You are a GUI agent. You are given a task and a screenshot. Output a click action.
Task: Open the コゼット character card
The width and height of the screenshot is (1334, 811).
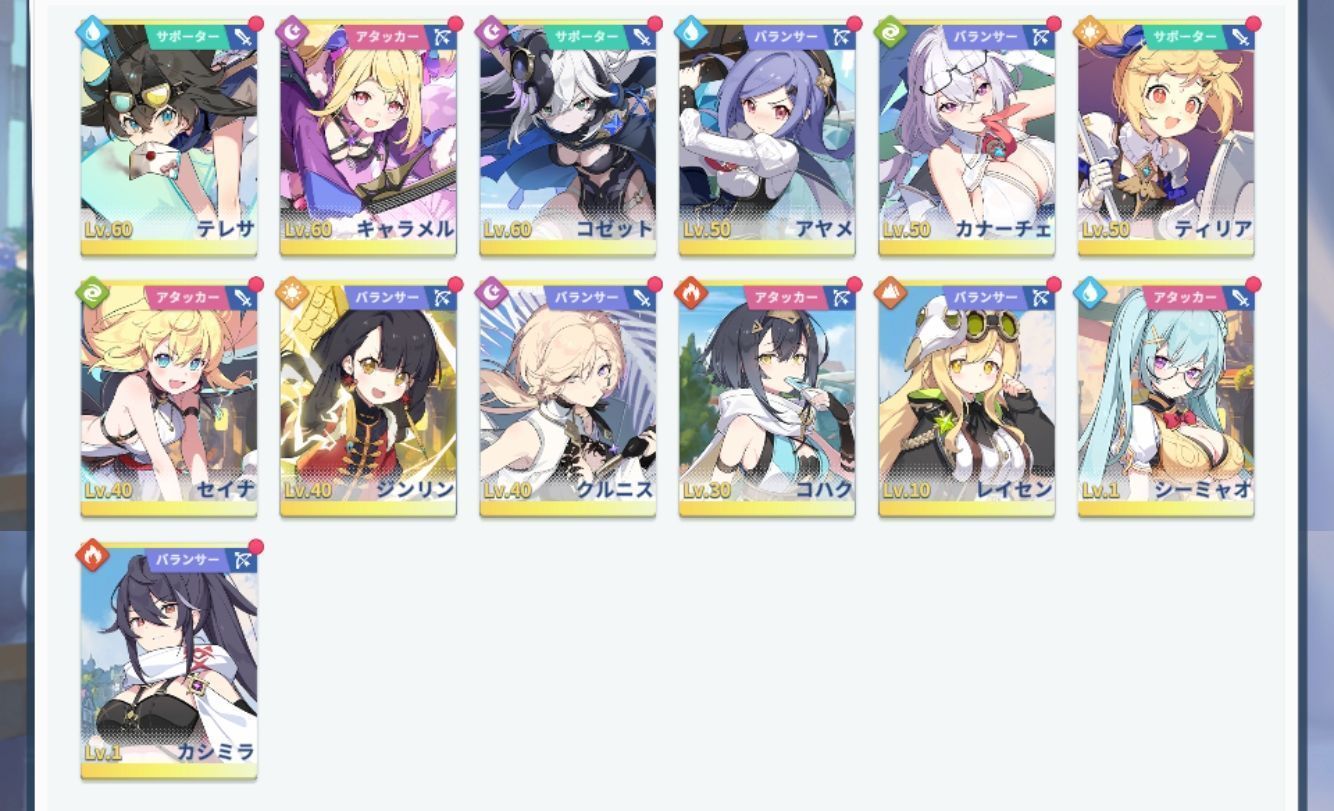click(x=567, y=138)
